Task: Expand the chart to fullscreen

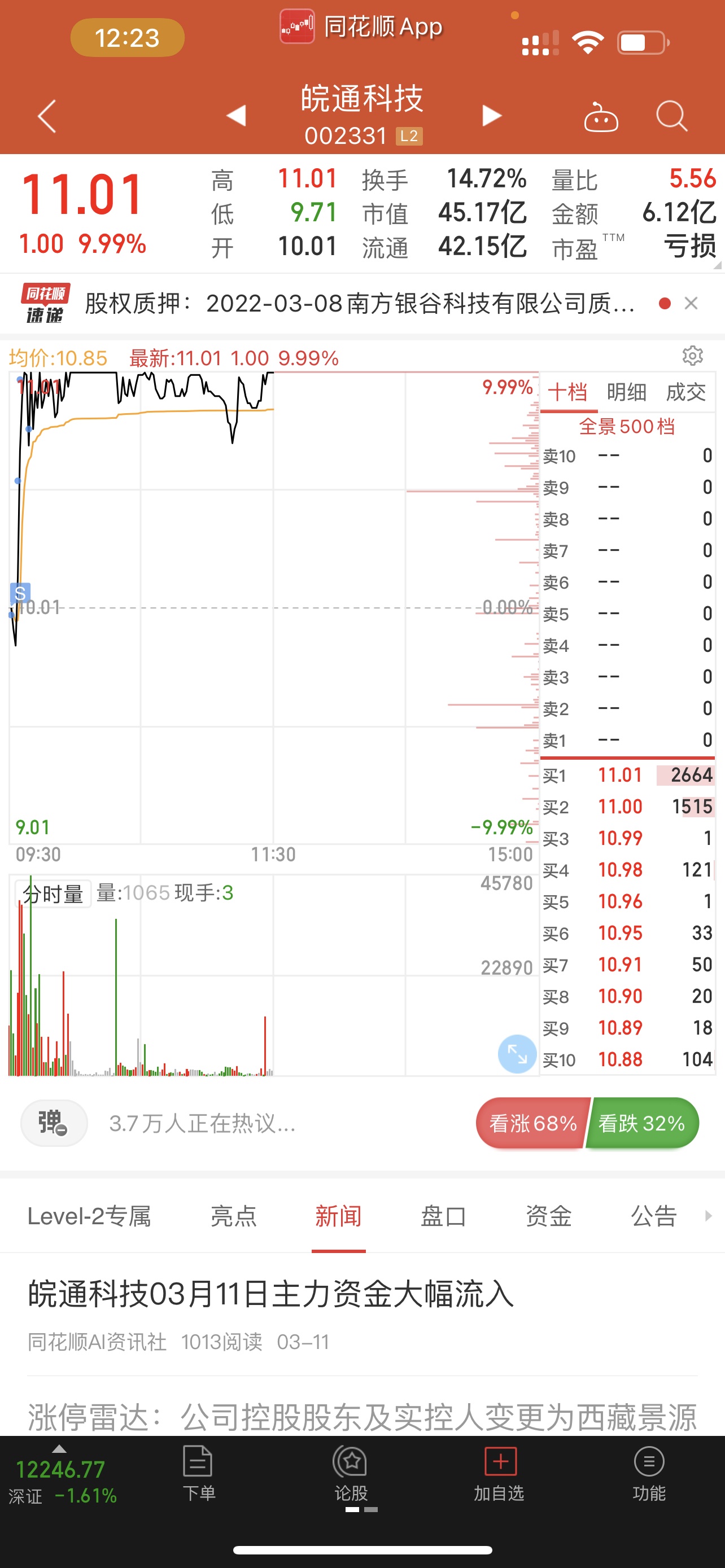Action: 517,1054
